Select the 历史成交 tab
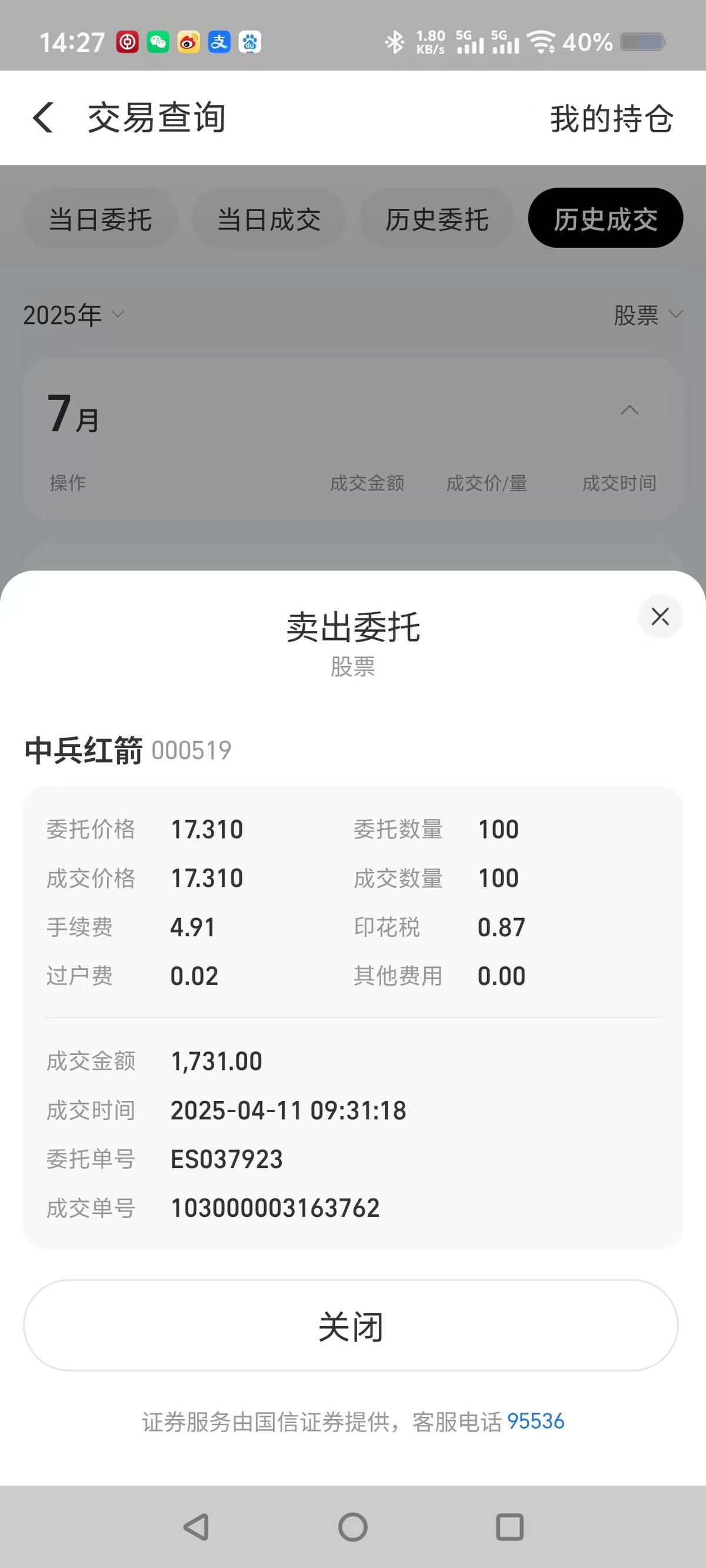Viewport: 706px width, 1568px height. [605, 219]
